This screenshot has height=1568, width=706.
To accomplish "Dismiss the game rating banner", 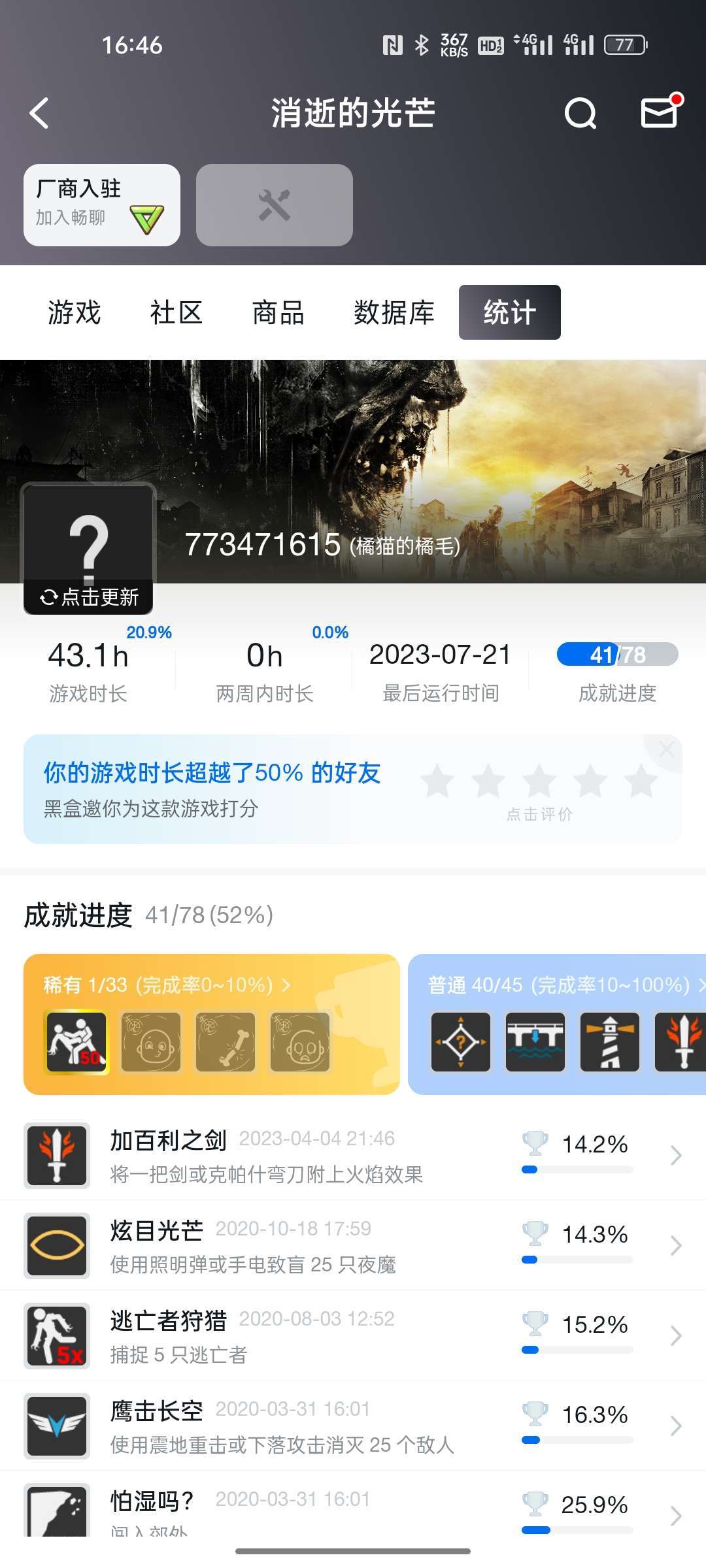I will [x=666, y=749].
